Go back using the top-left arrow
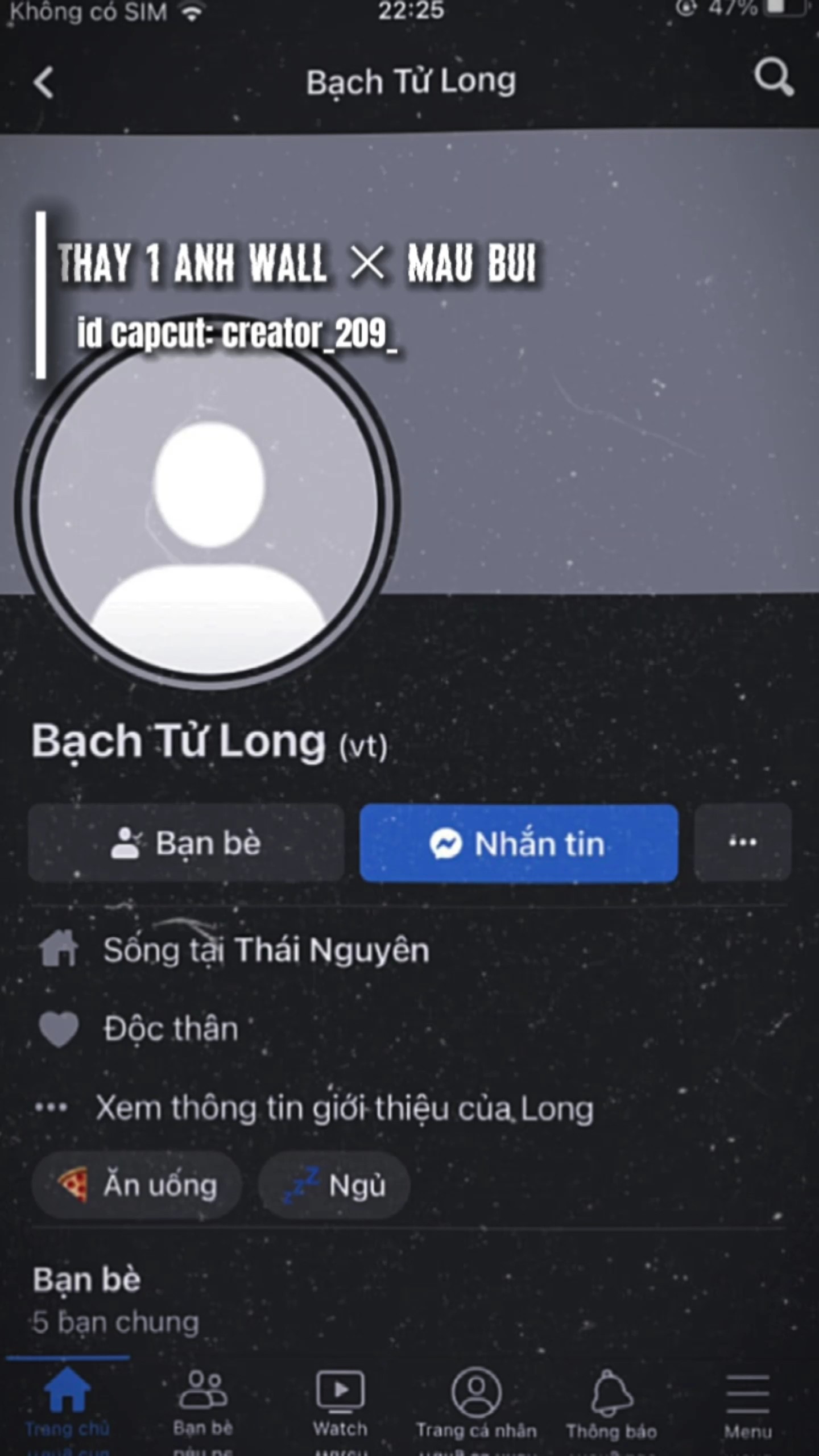This screenshot has width=819, height=1456. click(x=43, y=83)
